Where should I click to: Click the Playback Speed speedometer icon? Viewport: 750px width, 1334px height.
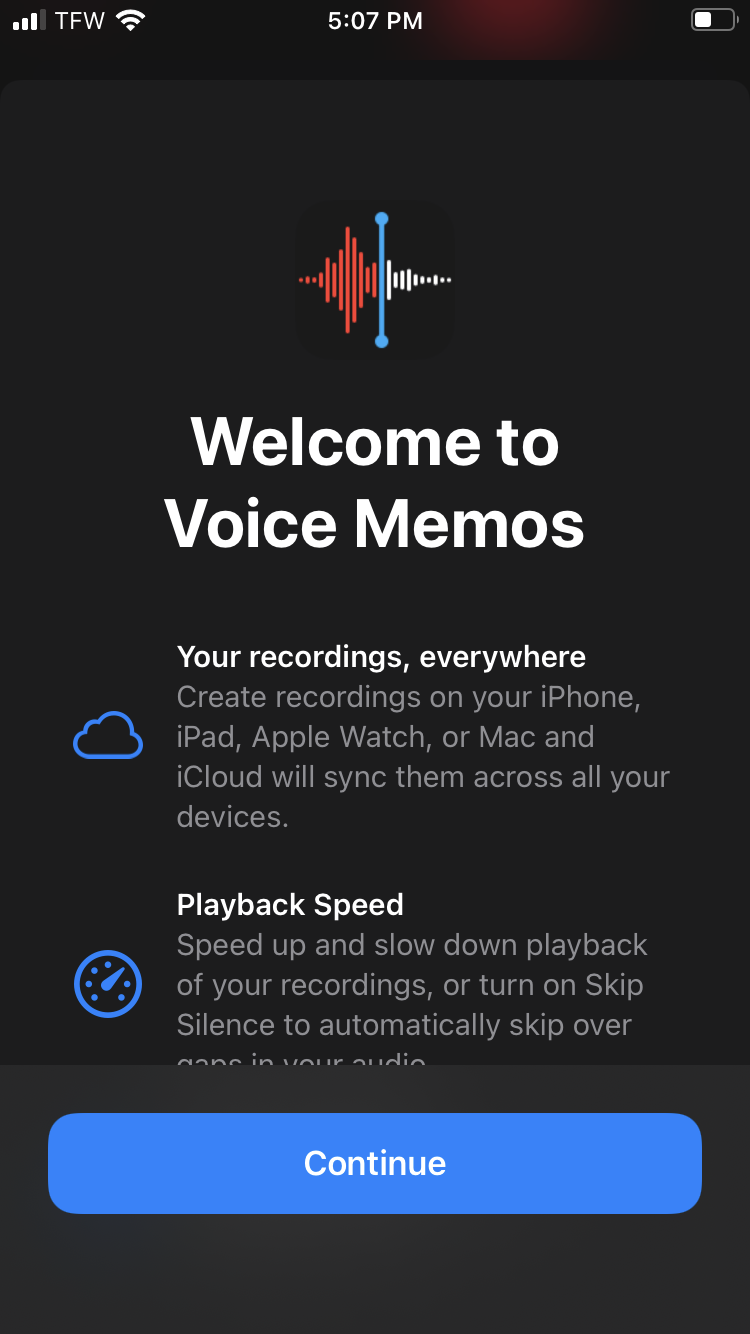(x=107, y=983)
